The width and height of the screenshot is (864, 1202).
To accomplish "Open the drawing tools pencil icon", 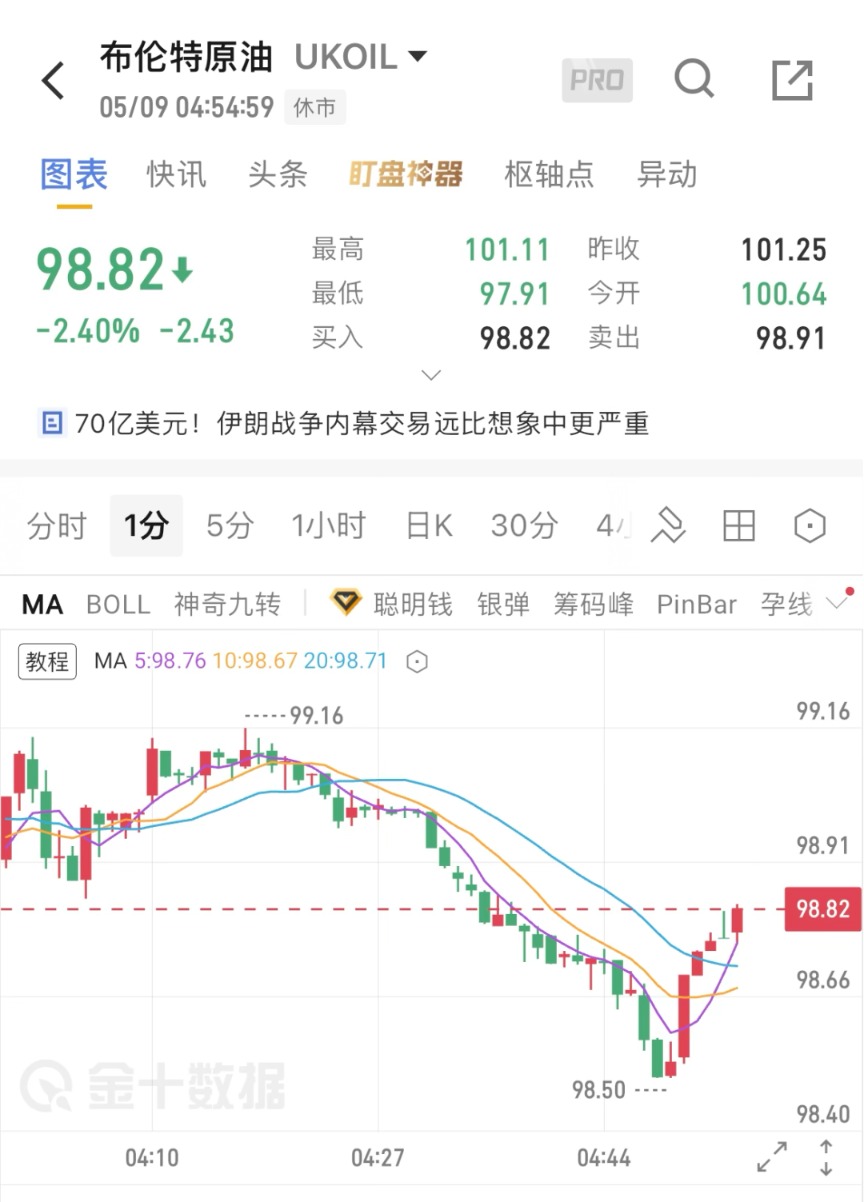I will pos(667,525).
